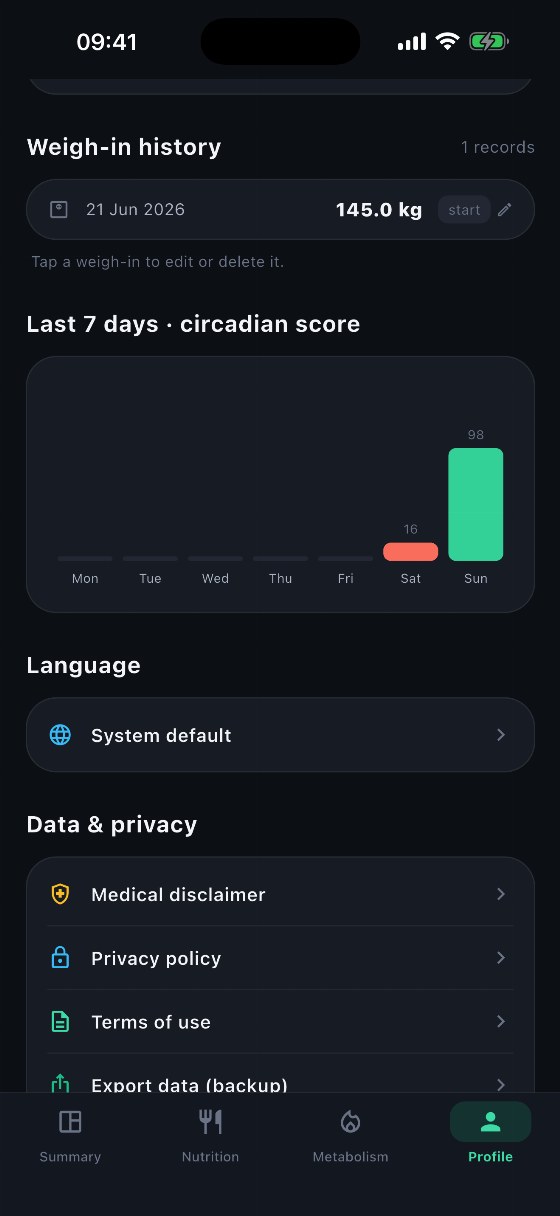Open the Language System default setting

point(280,735)
